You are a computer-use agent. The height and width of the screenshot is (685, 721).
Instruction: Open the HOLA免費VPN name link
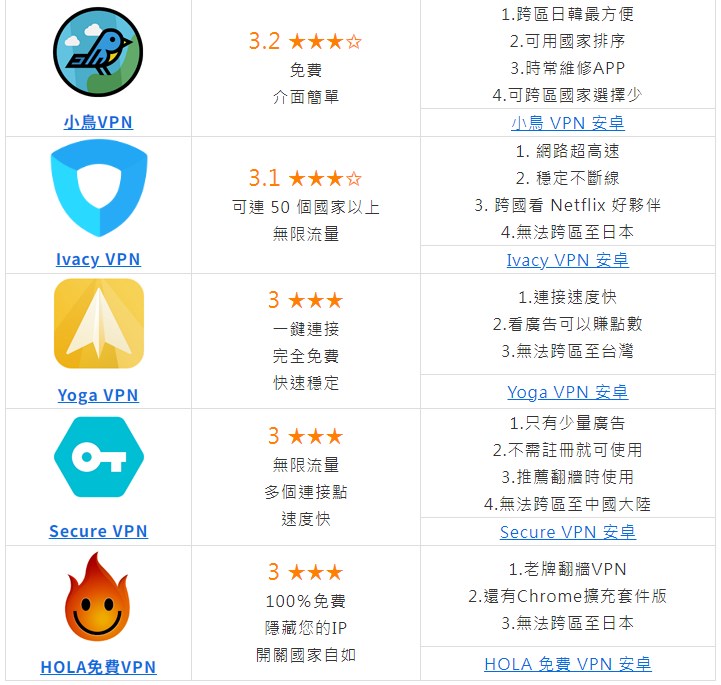pyautogui.click(x=98, y=668)
